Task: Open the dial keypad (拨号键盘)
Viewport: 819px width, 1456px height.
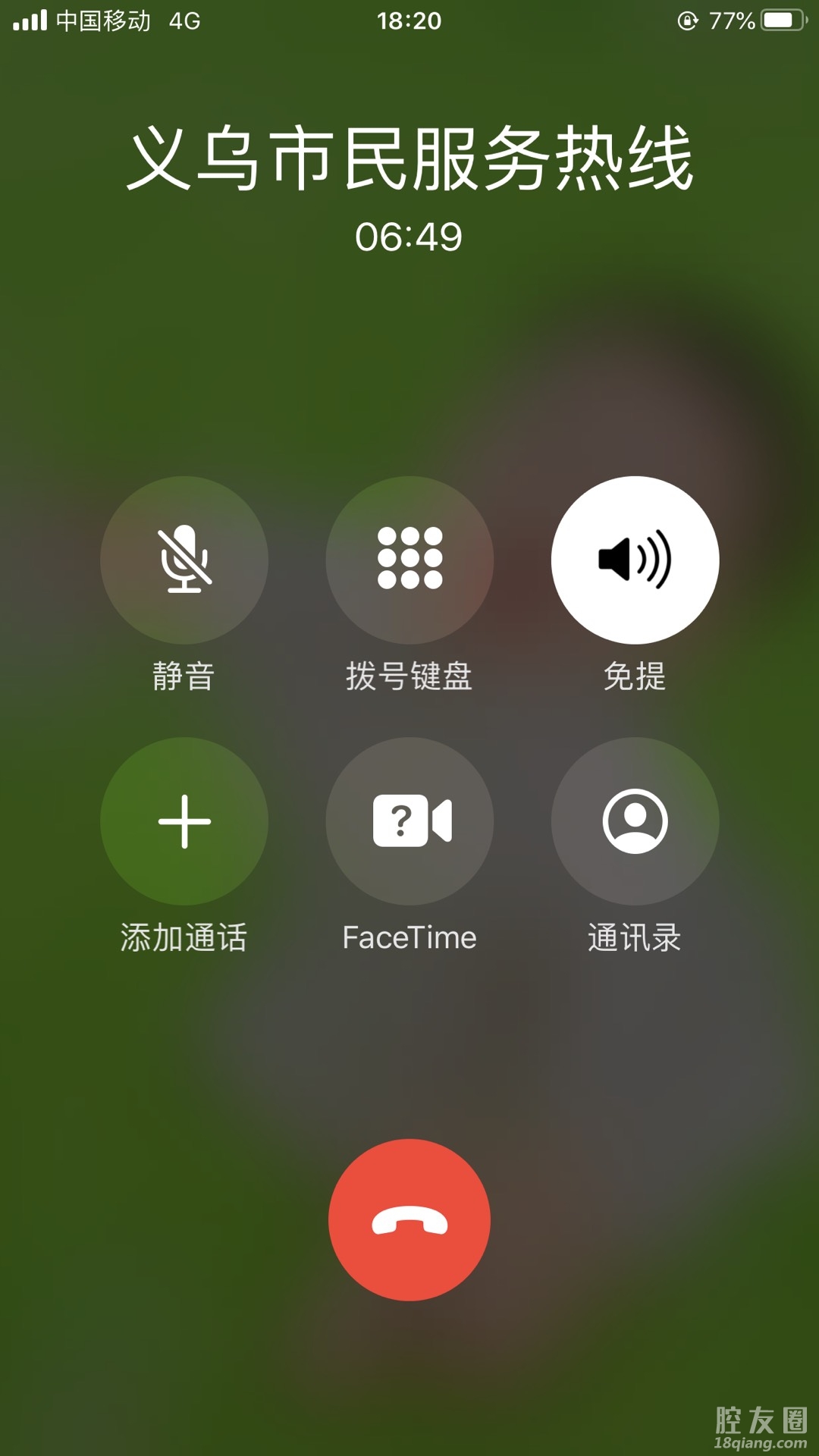Action: point(409,560)
